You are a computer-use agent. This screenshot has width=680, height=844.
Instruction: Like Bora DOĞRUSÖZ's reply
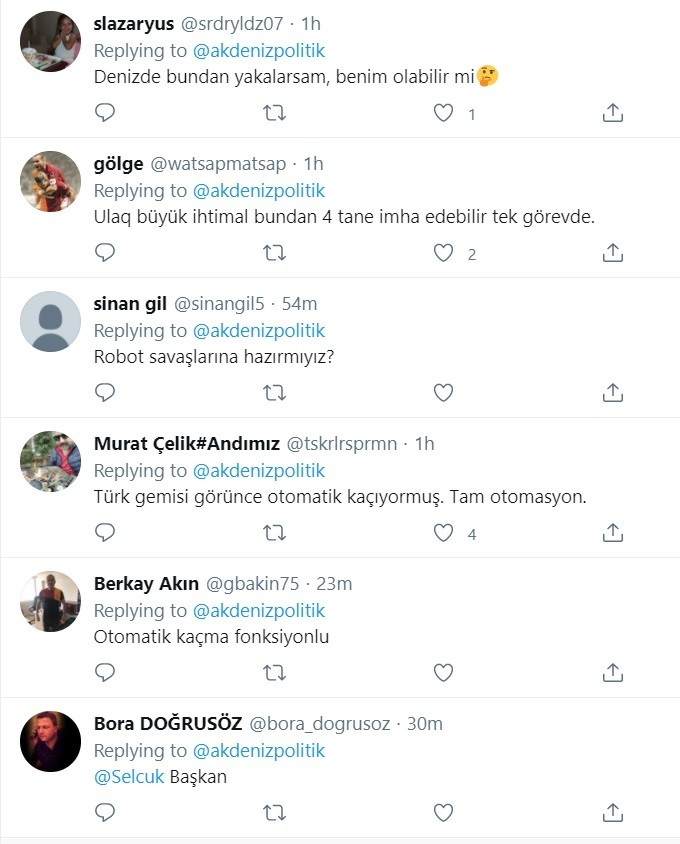444,812
